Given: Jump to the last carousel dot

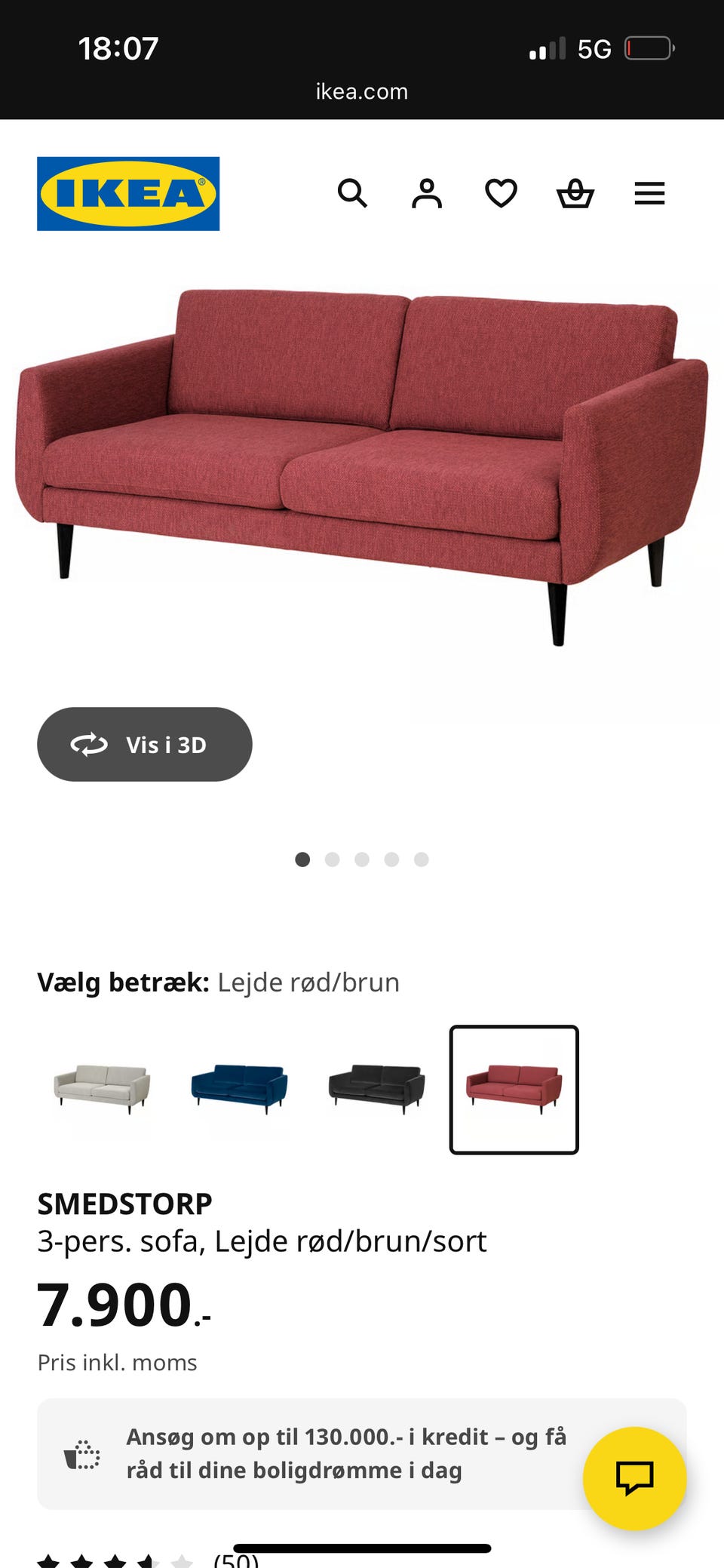Looking at the screenshot, I should [422, 859].
